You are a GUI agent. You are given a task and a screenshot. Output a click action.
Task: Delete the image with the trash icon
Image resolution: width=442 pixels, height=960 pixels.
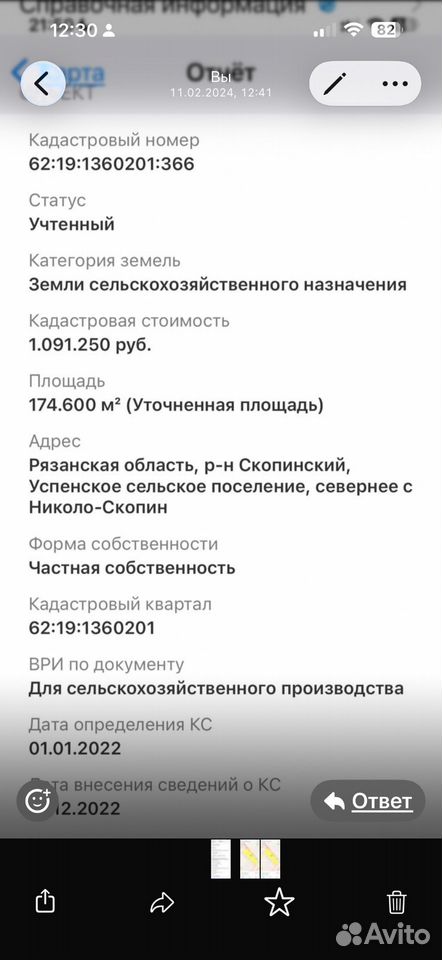[x=397, y=902]
